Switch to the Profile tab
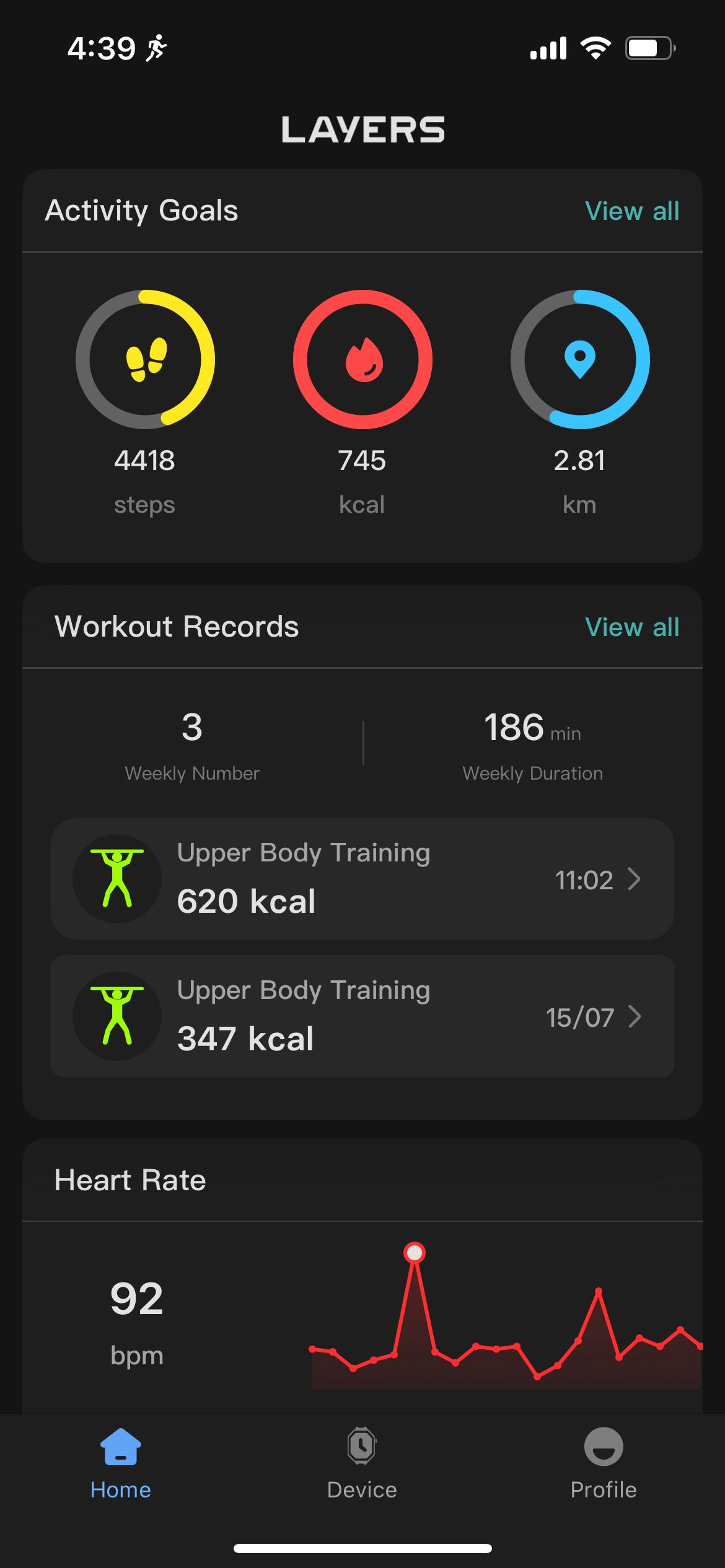Image resolution: width=725 pixels, height=1568 pixels. click(x=603, y=1464)
